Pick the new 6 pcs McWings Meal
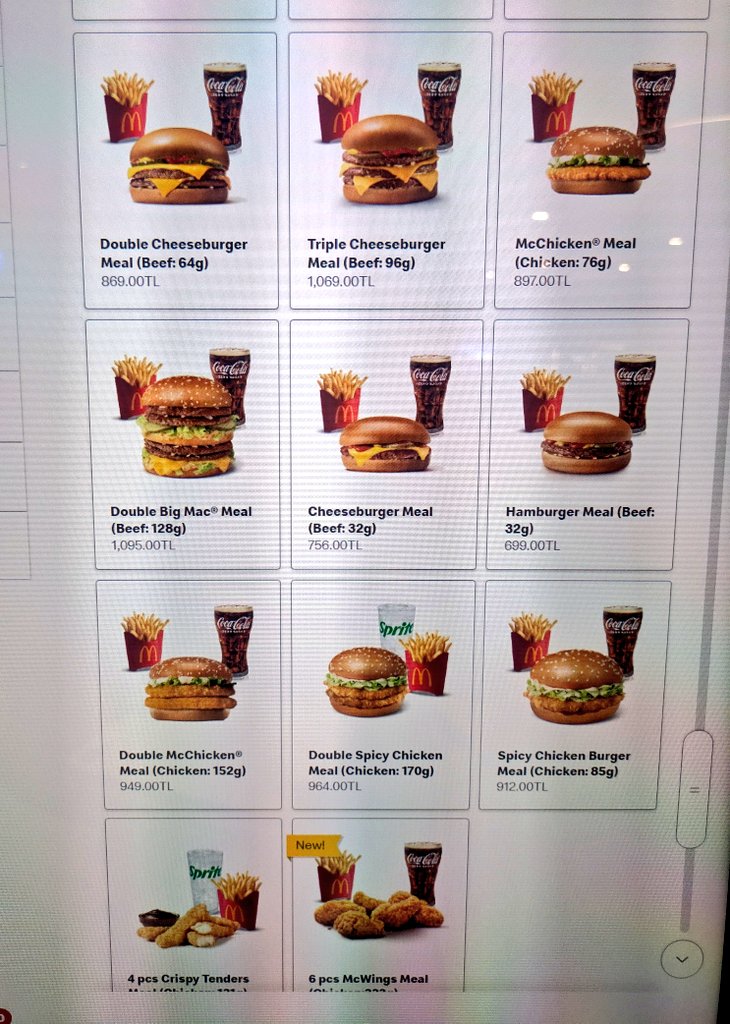 [x=381, y=905]
